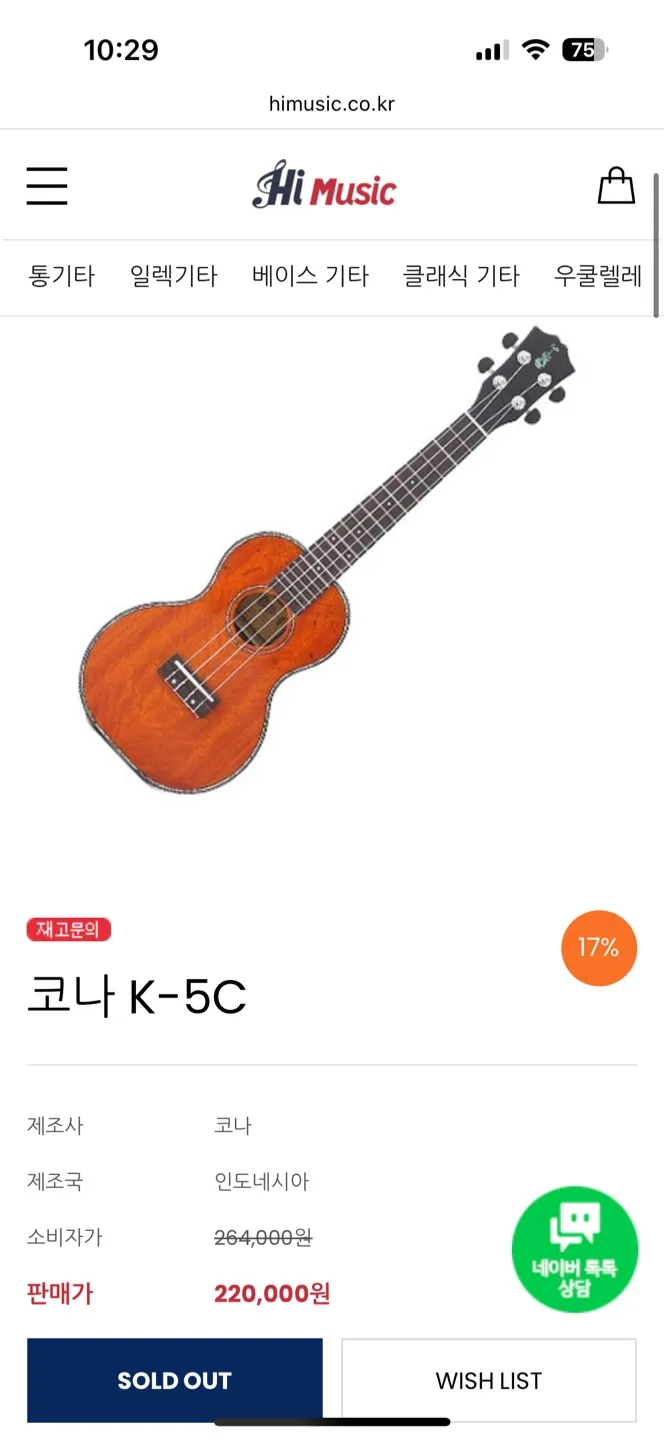This screenshot has width=664, height=1440.
Task: Open the hamburger menu
Action: (x=47, y=186)
